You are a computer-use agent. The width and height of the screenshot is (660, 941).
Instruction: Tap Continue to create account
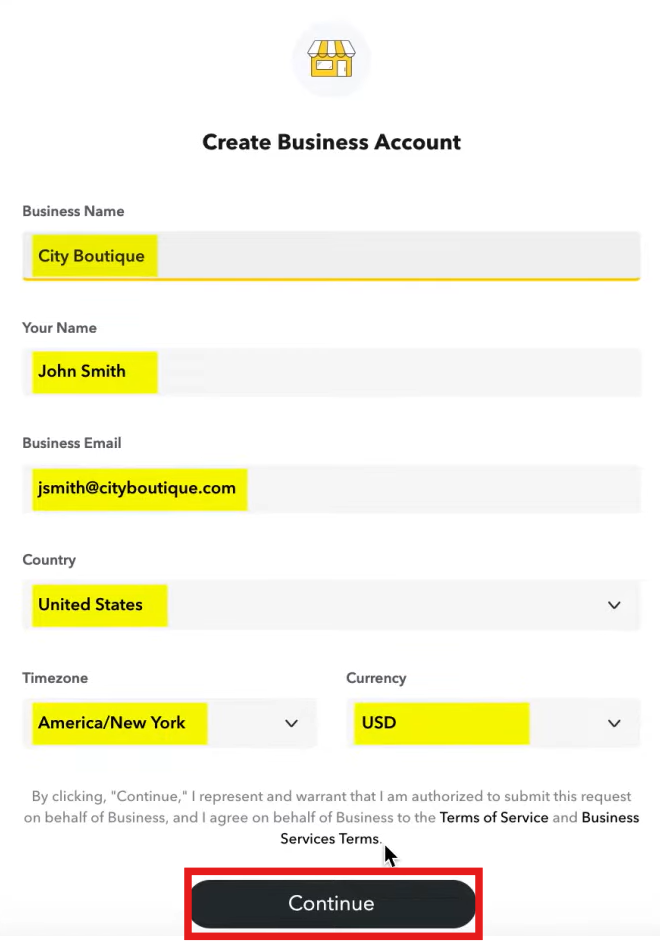click(332, 903)
